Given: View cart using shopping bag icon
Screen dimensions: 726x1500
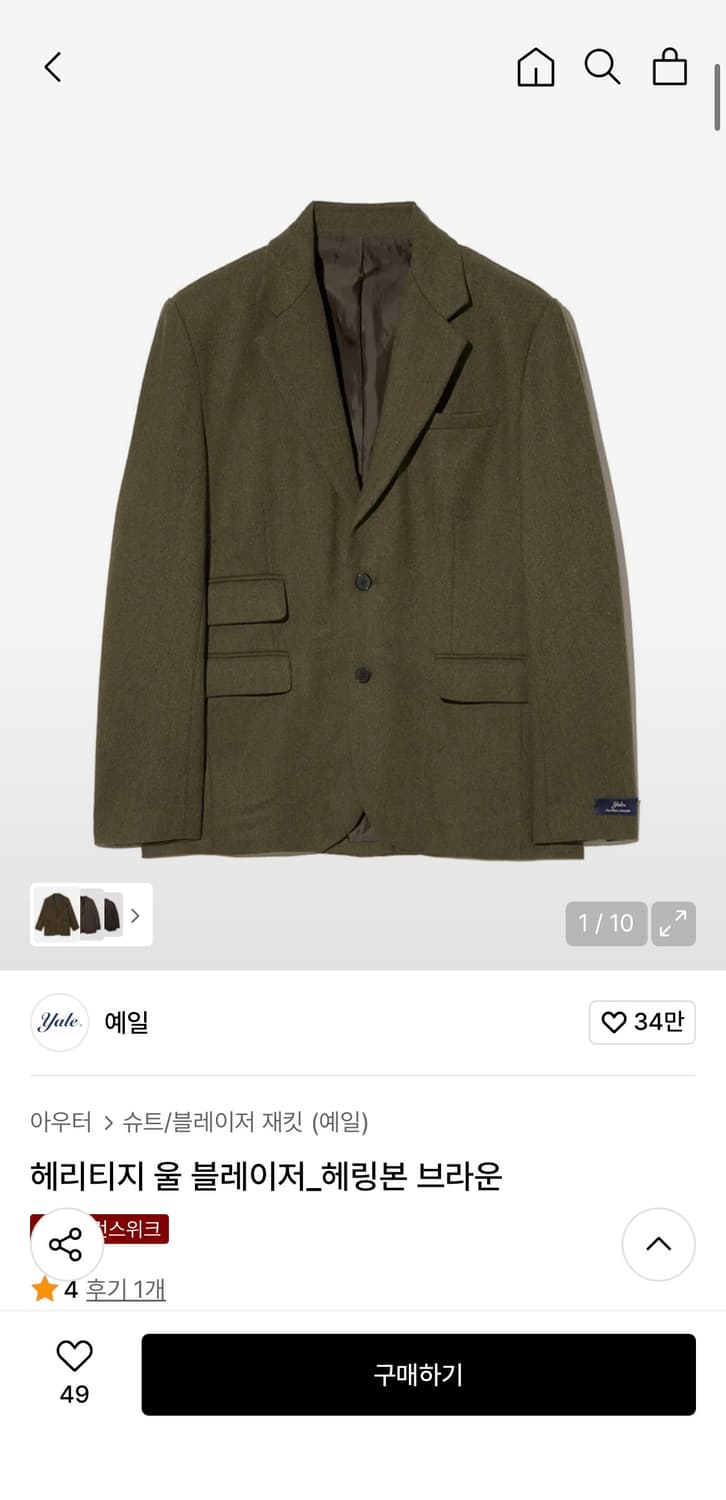Looking at the screenshot, I should [669, 68].
